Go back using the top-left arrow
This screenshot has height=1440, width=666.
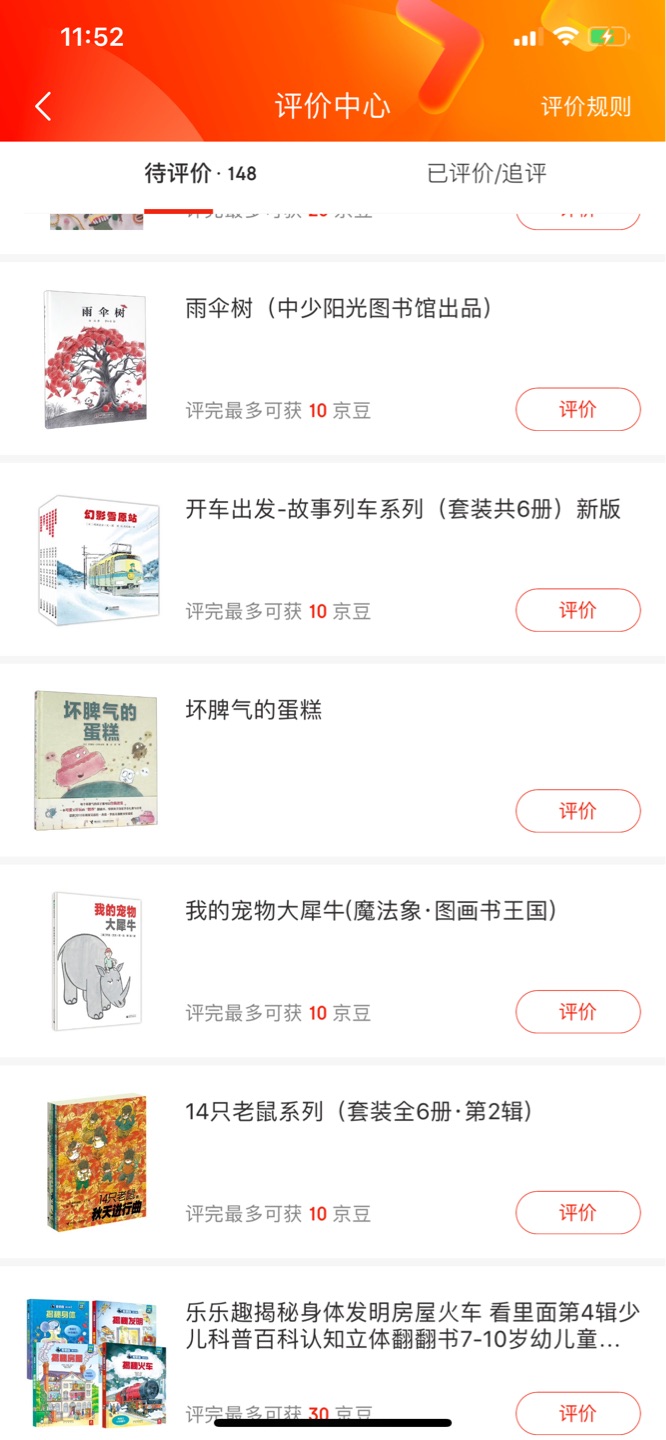(x=43, y=107)
